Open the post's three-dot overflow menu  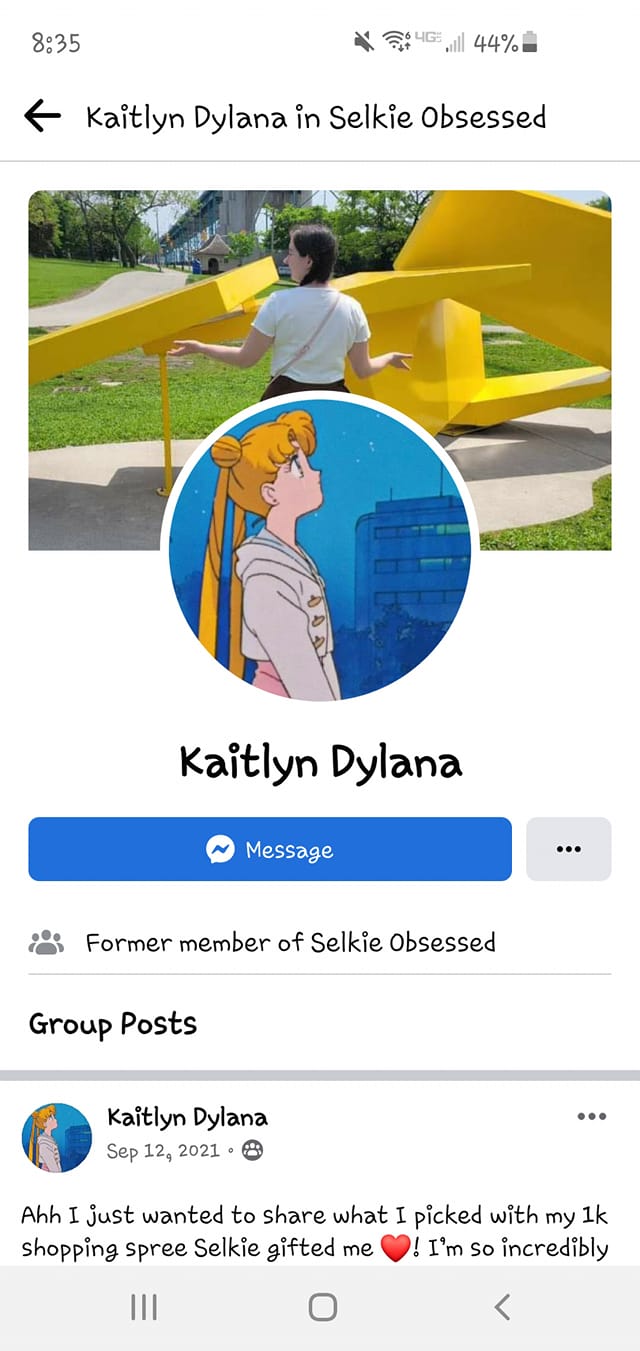pyautogui.click(x=592, y=1117)
